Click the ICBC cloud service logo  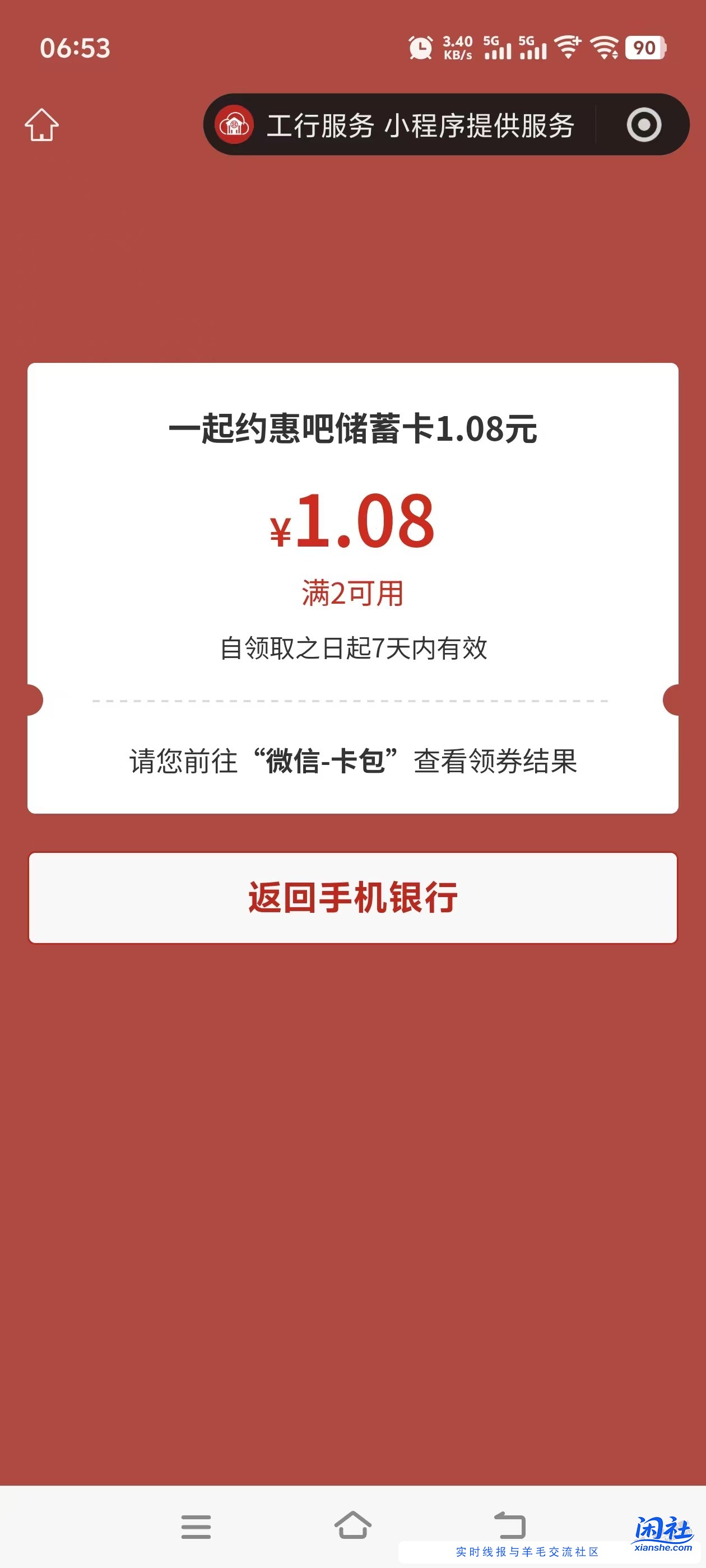(x=235, y=125)
